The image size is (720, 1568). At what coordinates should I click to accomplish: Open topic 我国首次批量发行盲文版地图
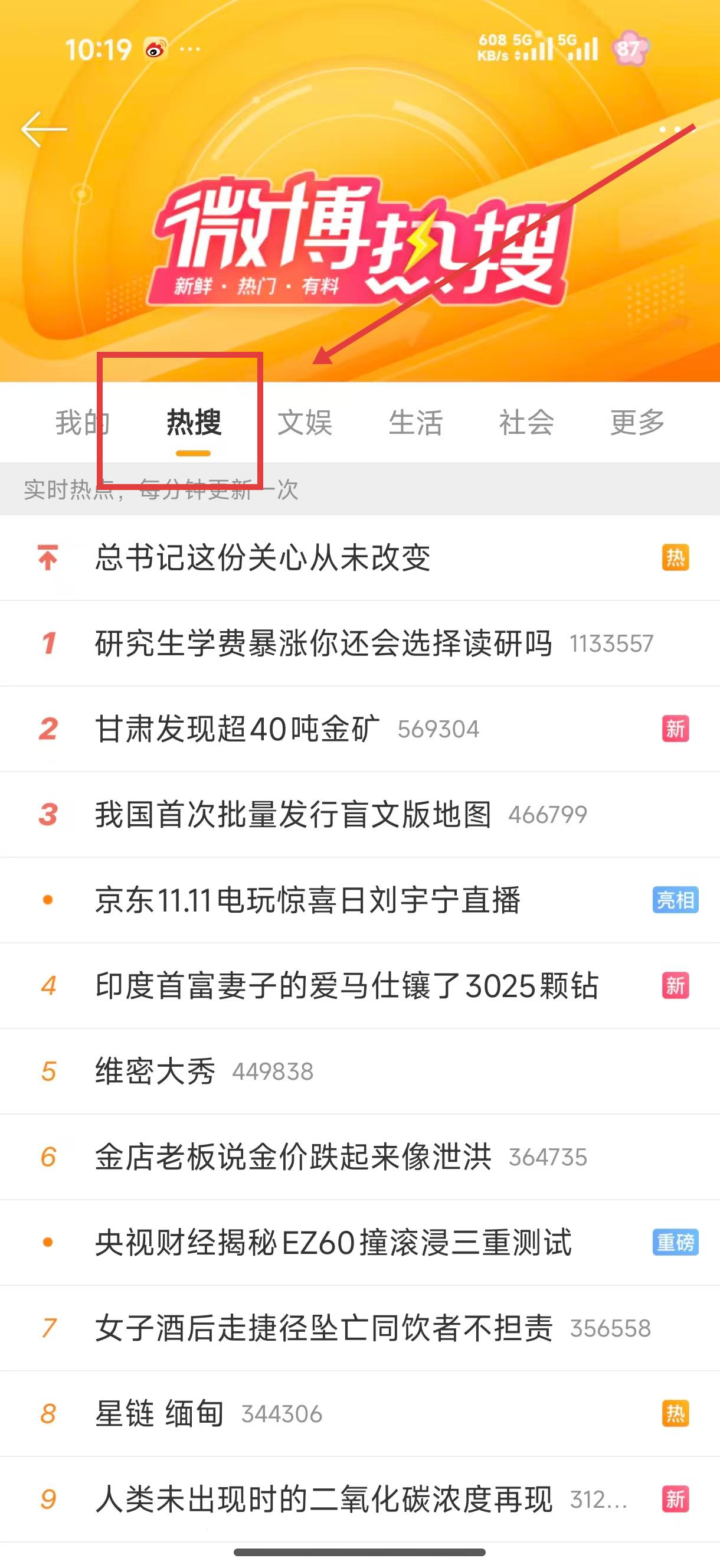point(293,815)
